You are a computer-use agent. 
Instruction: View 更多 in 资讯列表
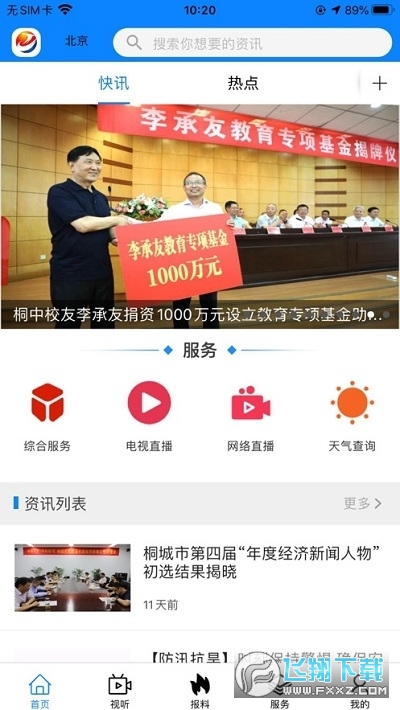(x=362, y=504)
